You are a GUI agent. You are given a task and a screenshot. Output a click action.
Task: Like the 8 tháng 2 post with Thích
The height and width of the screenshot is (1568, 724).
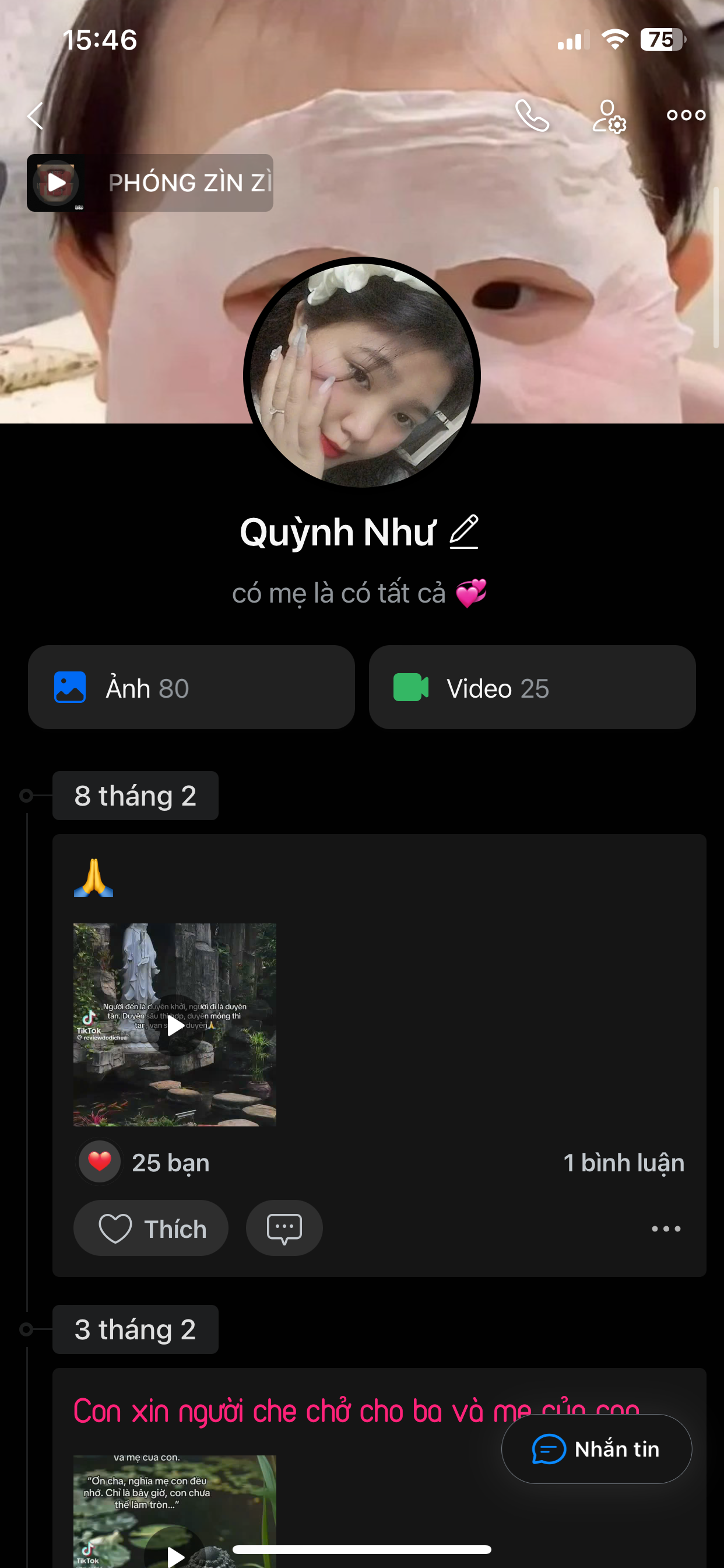click(x=152, y=1228)
